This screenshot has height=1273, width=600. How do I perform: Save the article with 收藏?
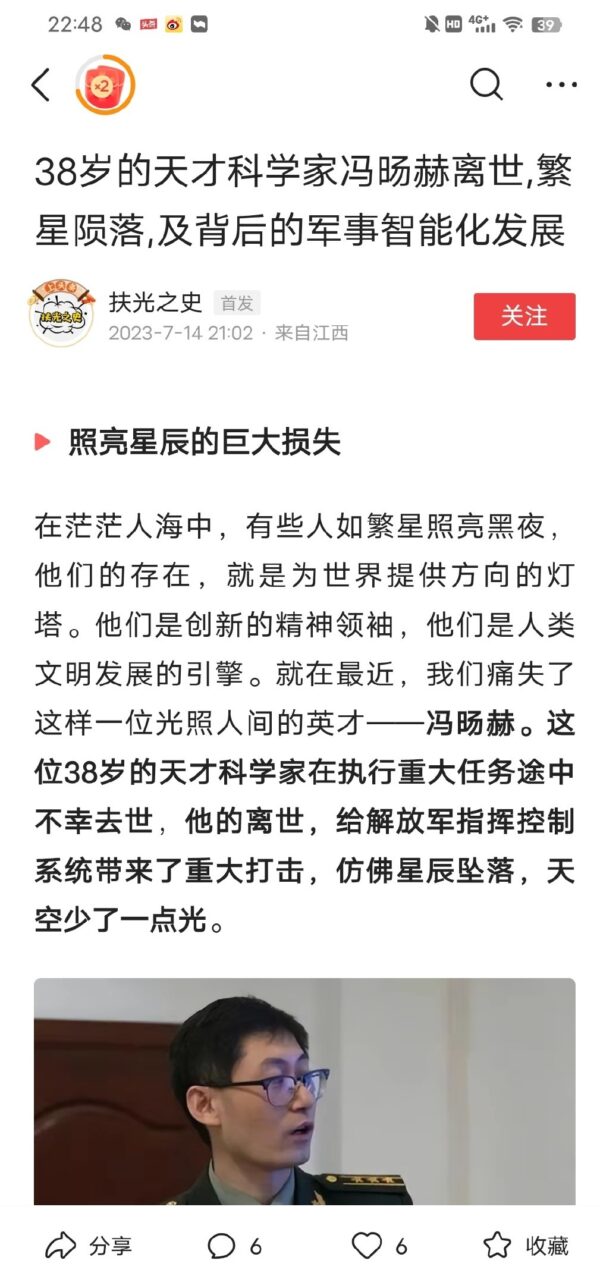(x=525, y=1245)
